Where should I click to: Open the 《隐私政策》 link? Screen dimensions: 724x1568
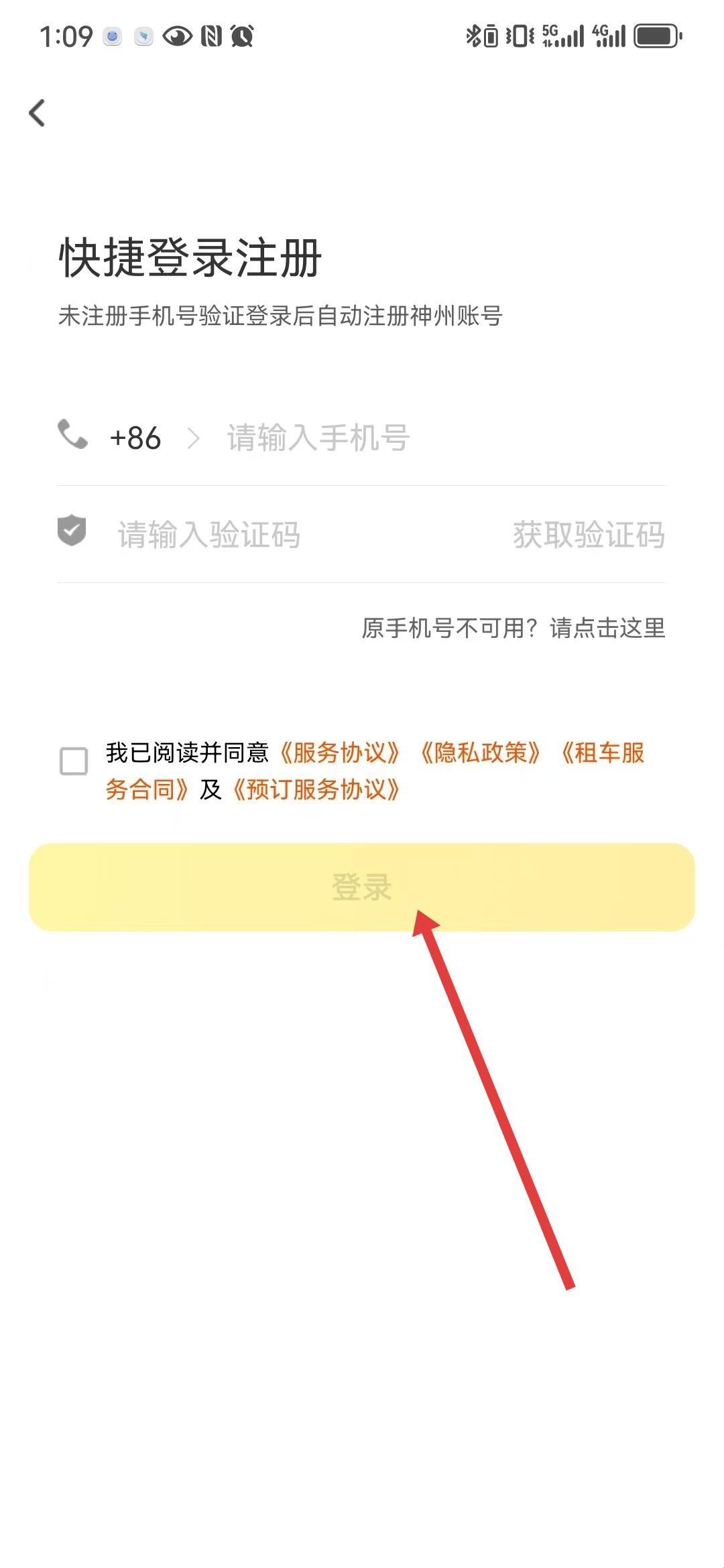tap(481, 753)
